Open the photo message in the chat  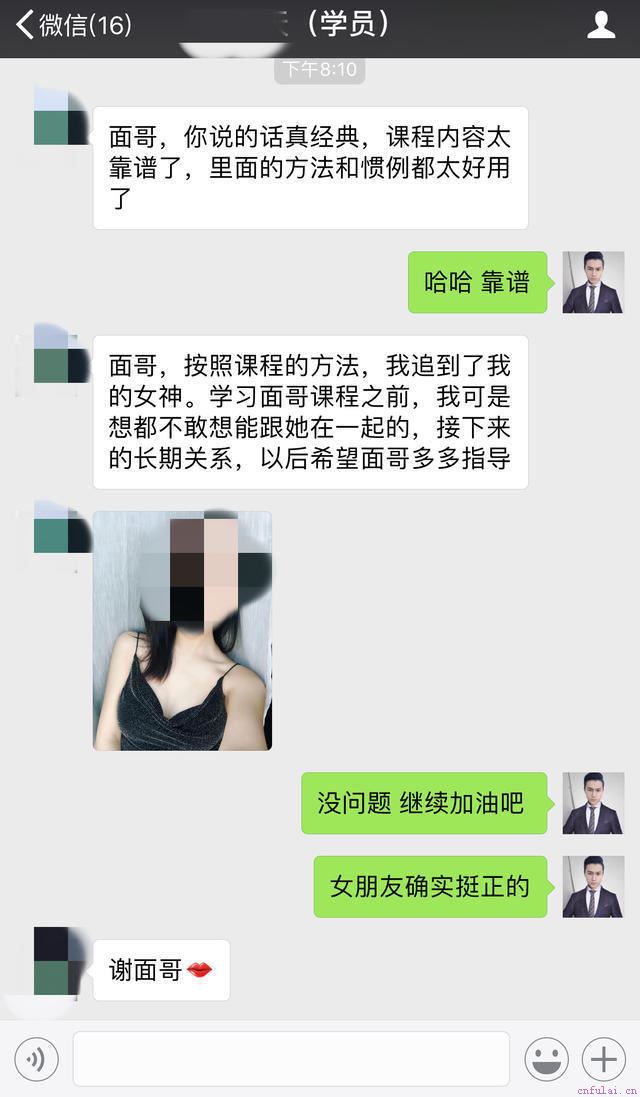[x=182, y=631]
